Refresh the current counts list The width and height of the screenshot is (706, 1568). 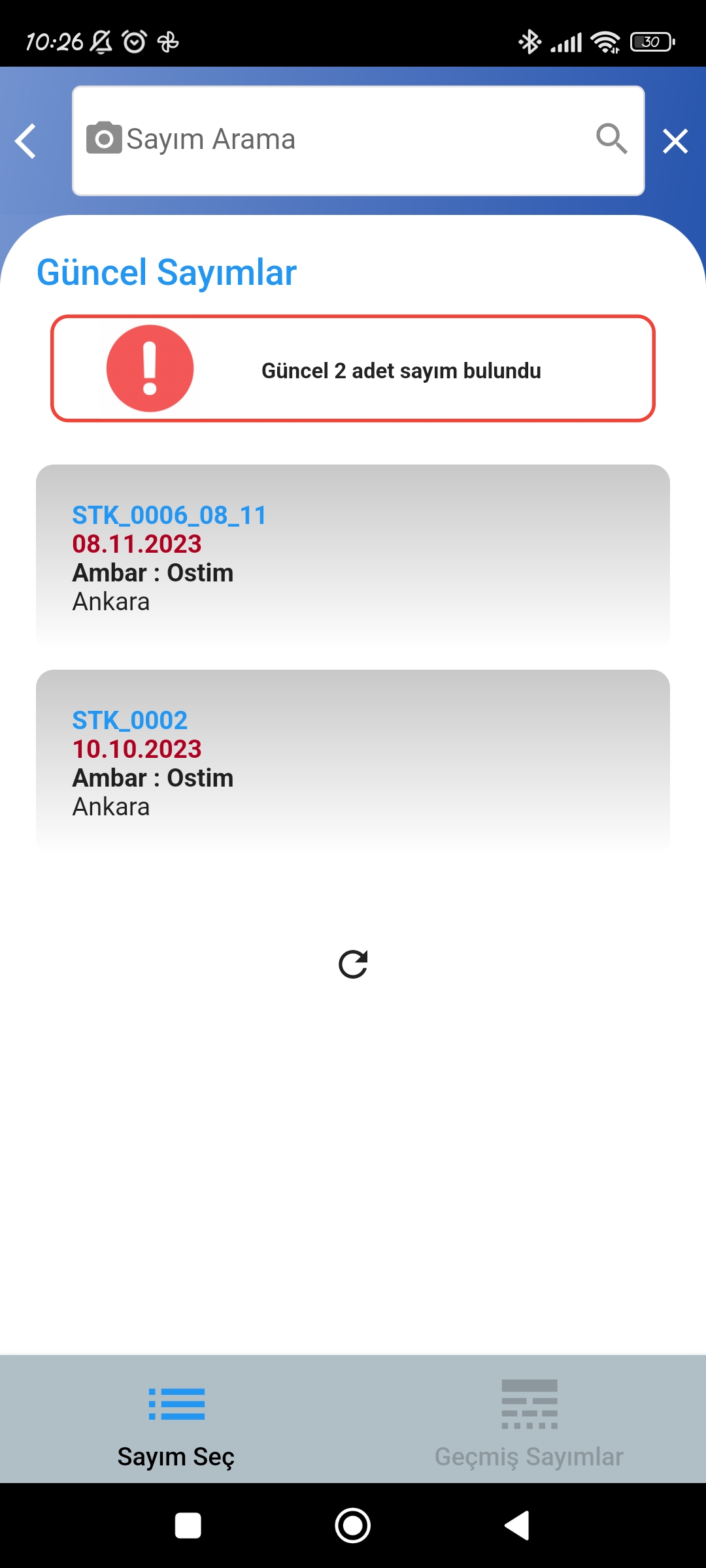tap(353, 964)
